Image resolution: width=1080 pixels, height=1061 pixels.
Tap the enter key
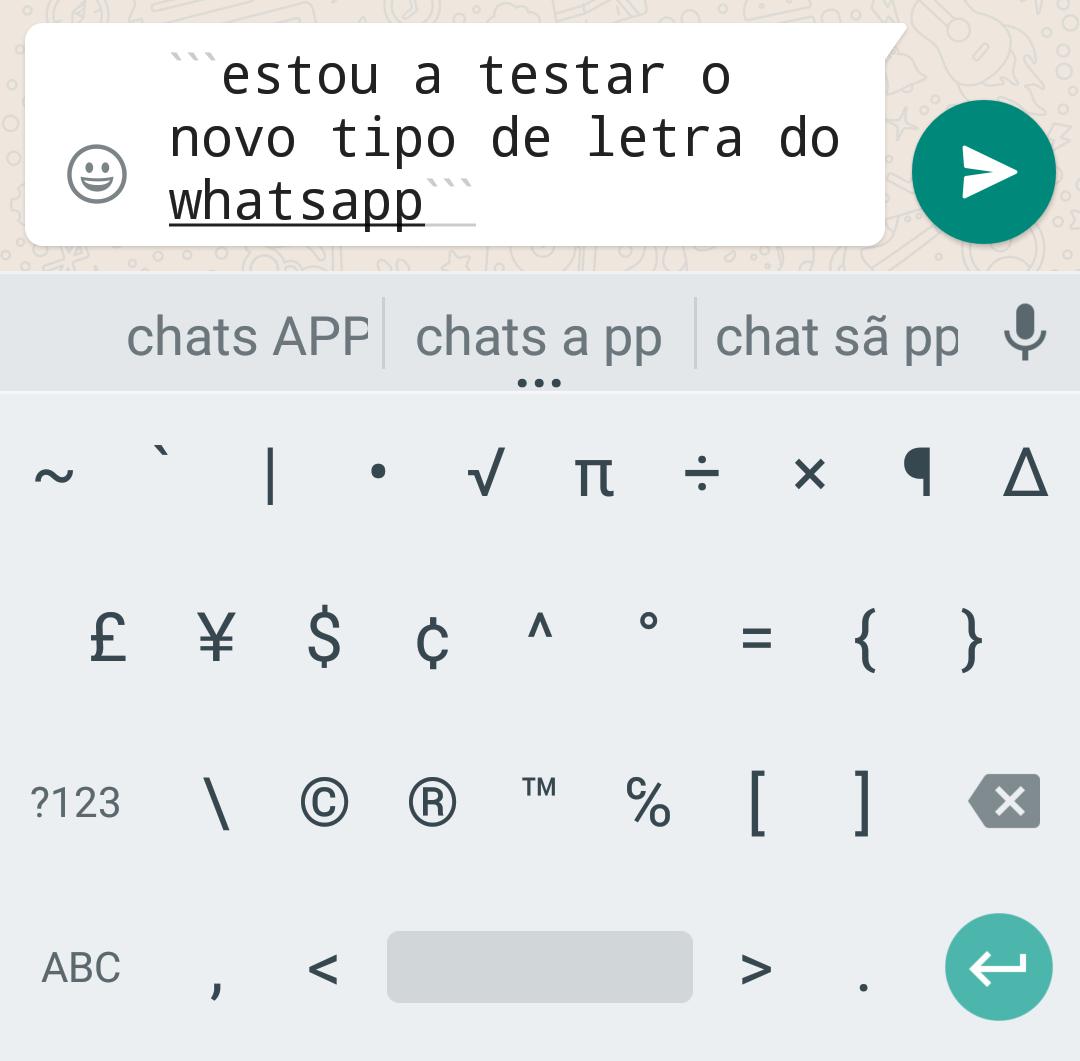(x=998, y=967)
